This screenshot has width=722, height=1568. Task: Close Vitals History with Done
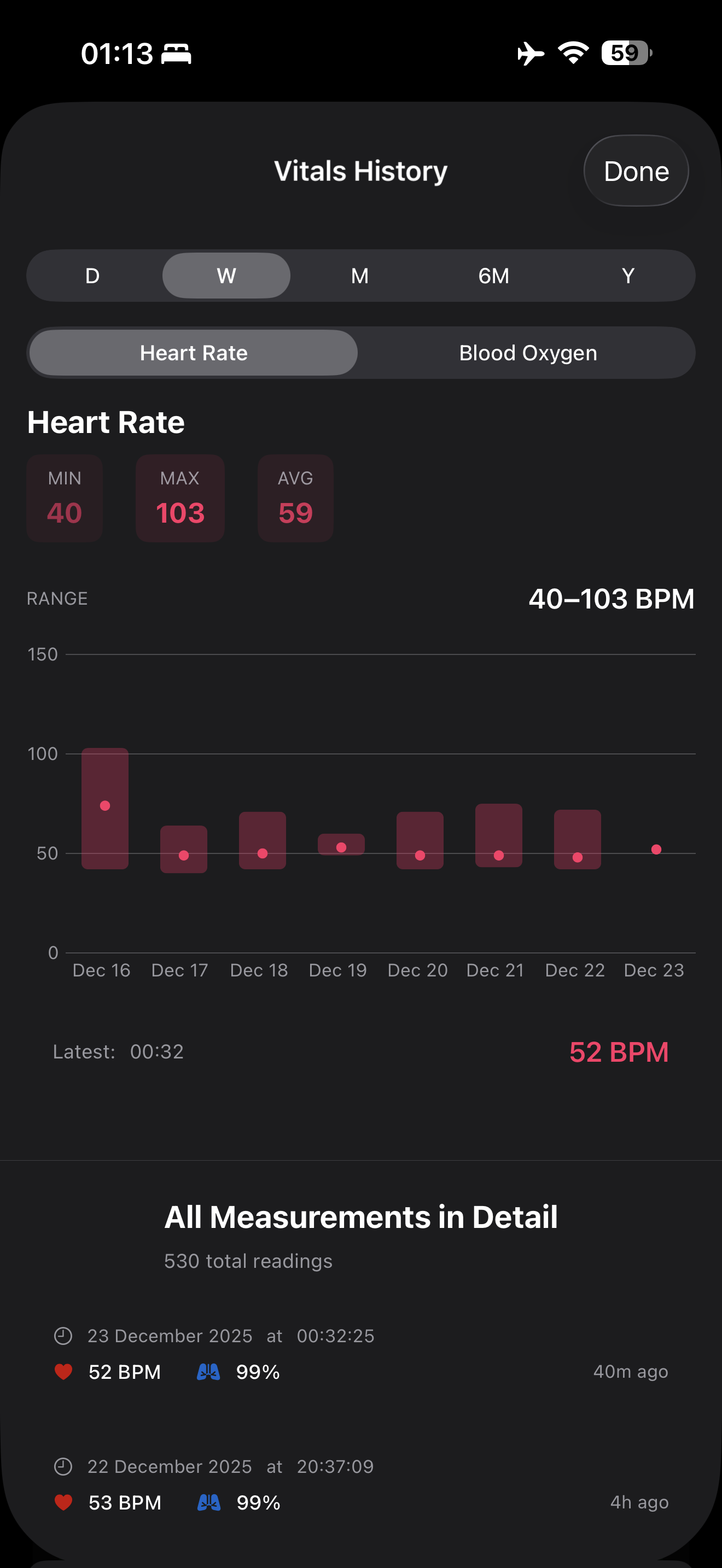[636, 171]
